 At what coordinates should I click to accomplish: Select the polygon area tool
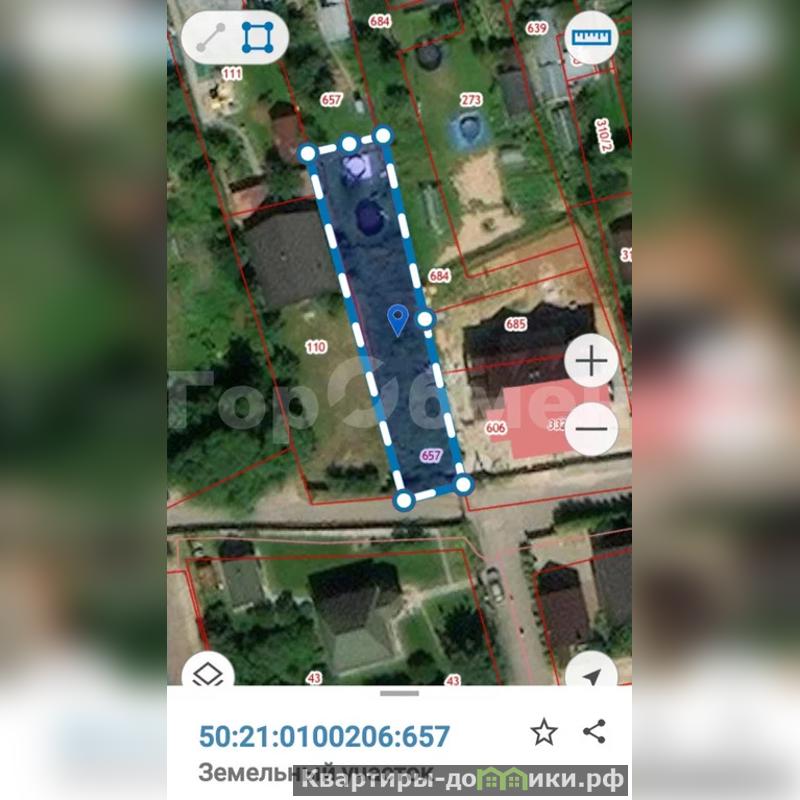pos(258,38)
